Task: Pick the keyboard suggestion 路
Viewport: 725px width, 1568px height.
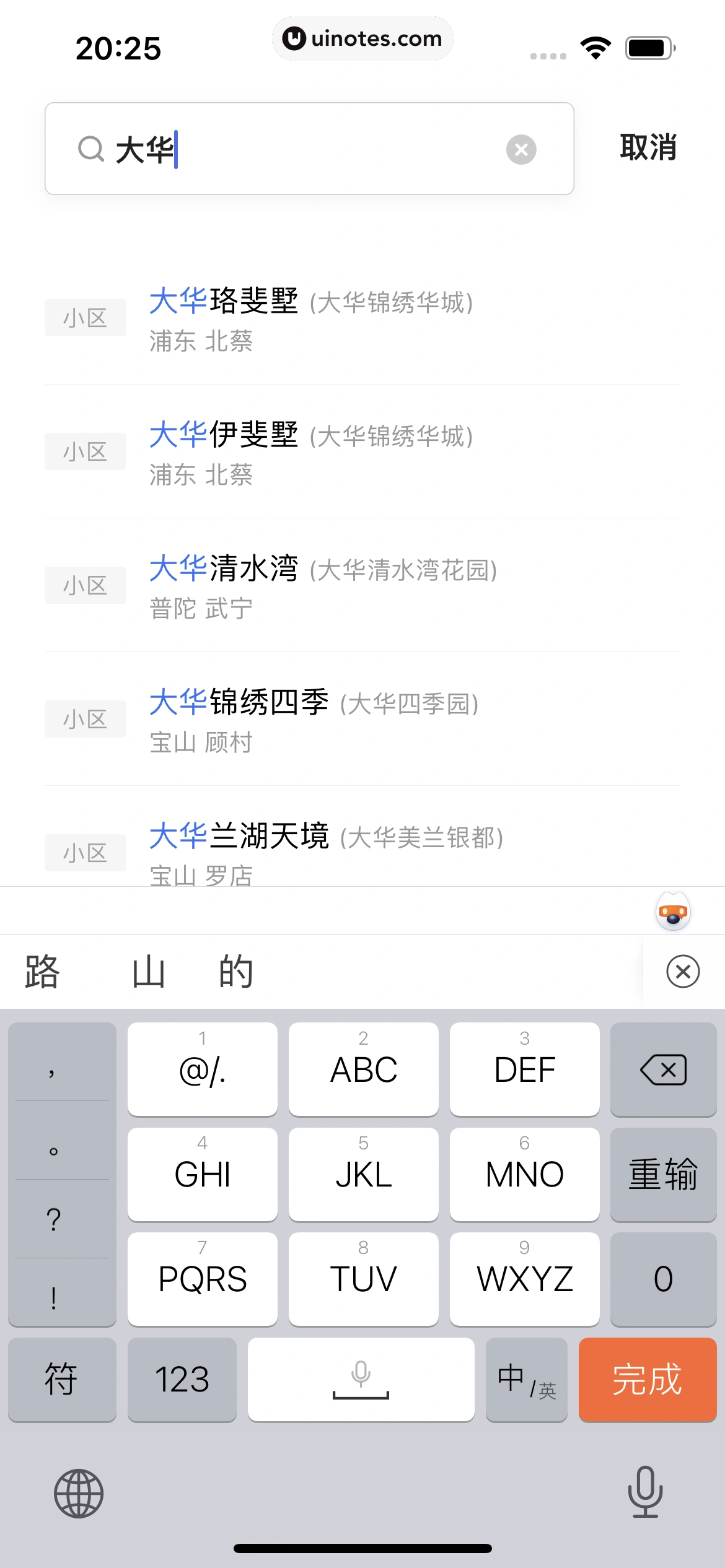Action: [x=42, y=972]
